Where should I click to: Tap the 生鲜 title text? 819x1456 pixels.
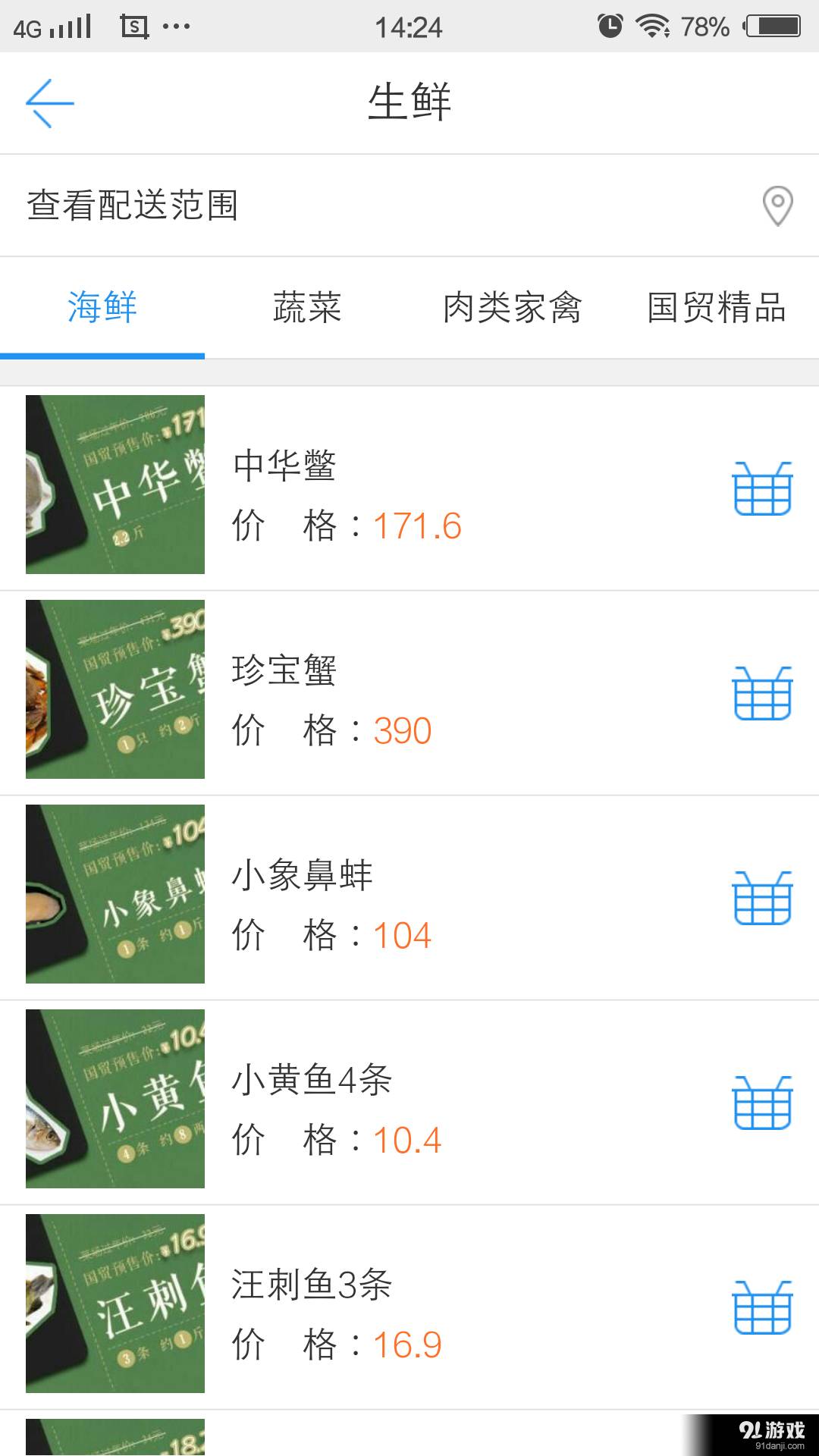tap(409, 102)
